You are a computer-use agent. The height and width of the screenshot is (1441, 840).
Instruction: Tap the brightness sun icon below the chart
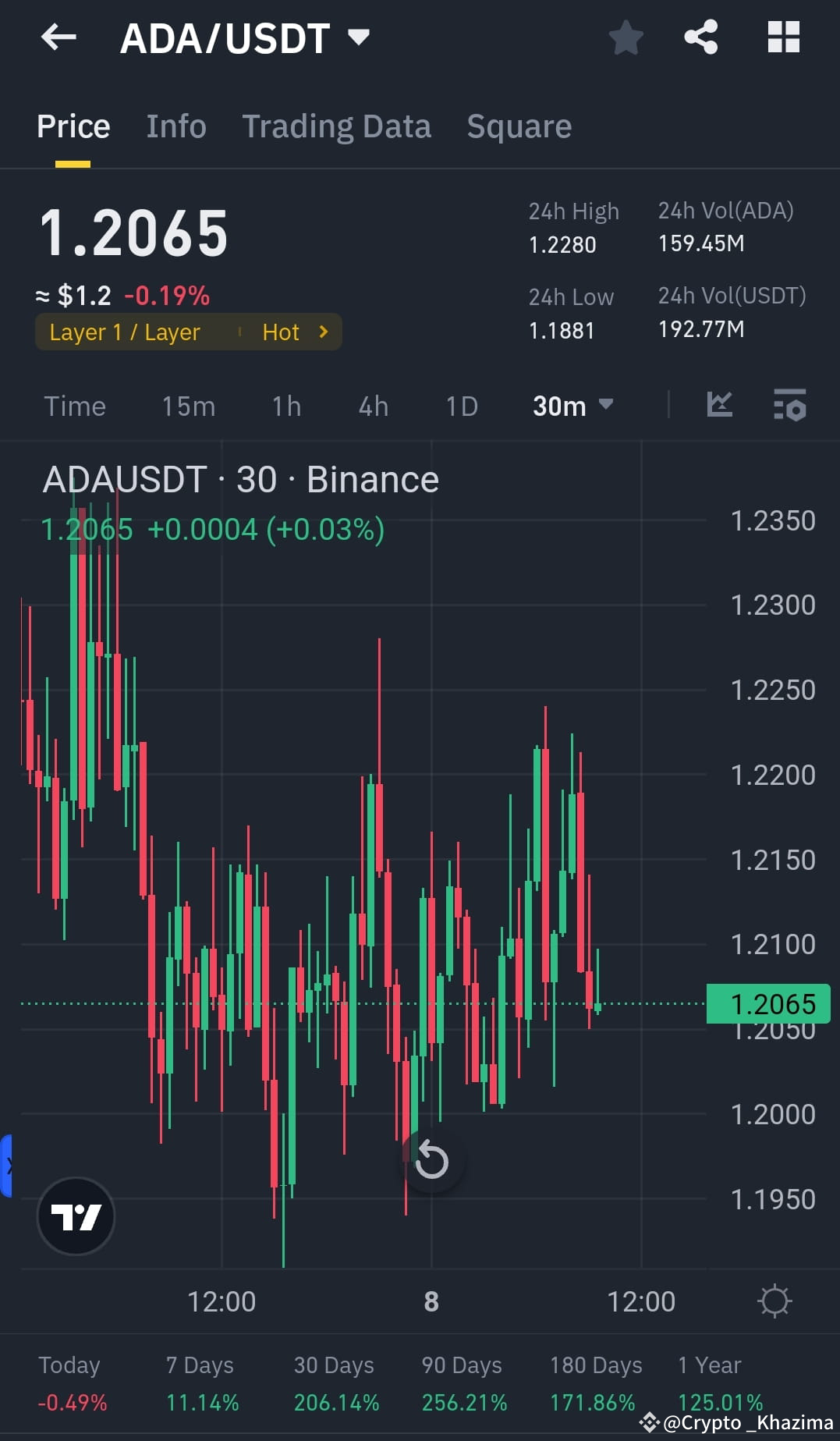(x=774, y=1301)
